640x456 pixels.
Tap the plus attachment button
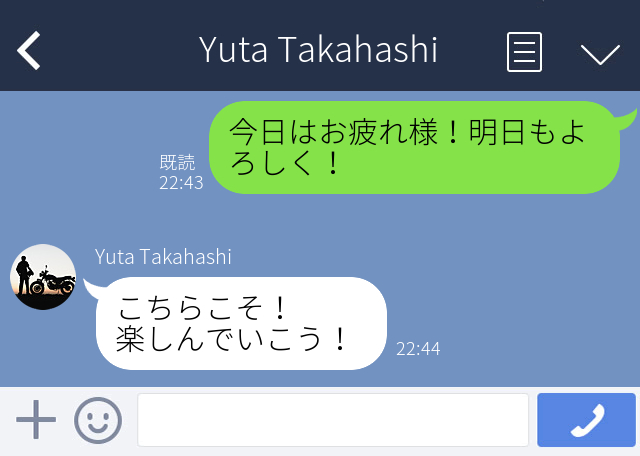click(x=36, y=420)
